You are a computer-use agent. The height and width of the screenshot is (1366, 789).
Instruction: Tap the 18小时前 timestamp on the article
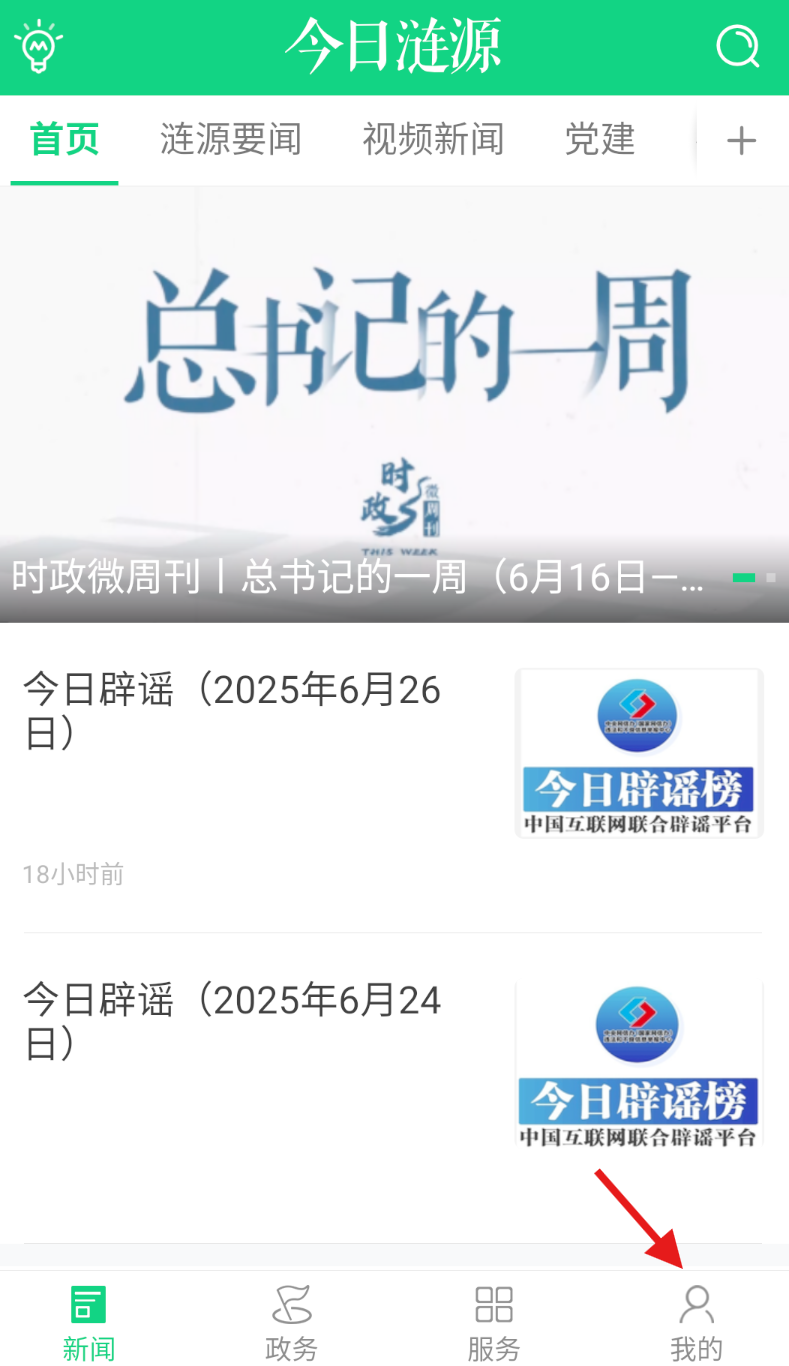click(x=71, y=874)
